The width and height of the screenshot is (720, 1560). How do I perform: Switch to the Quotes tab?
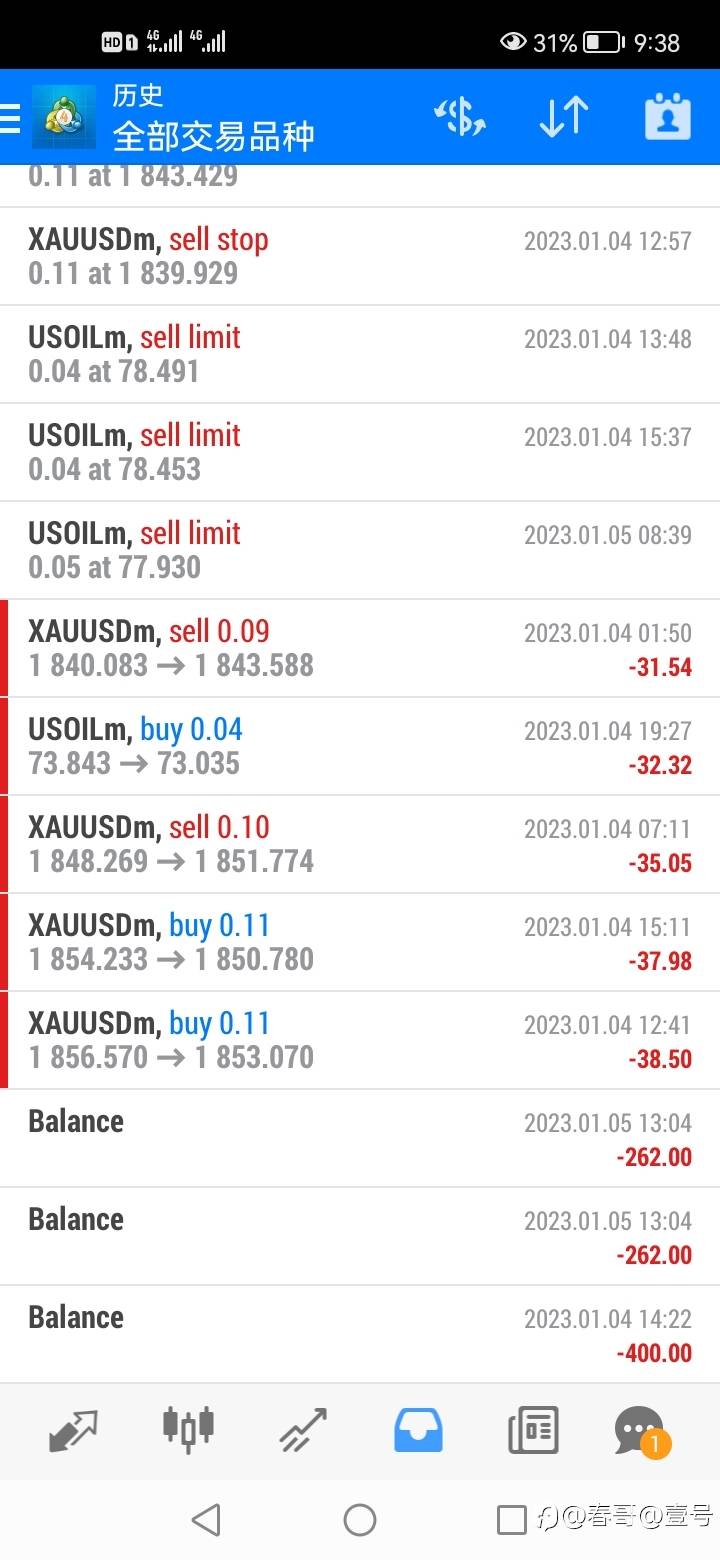click(x=73, y=1430)
